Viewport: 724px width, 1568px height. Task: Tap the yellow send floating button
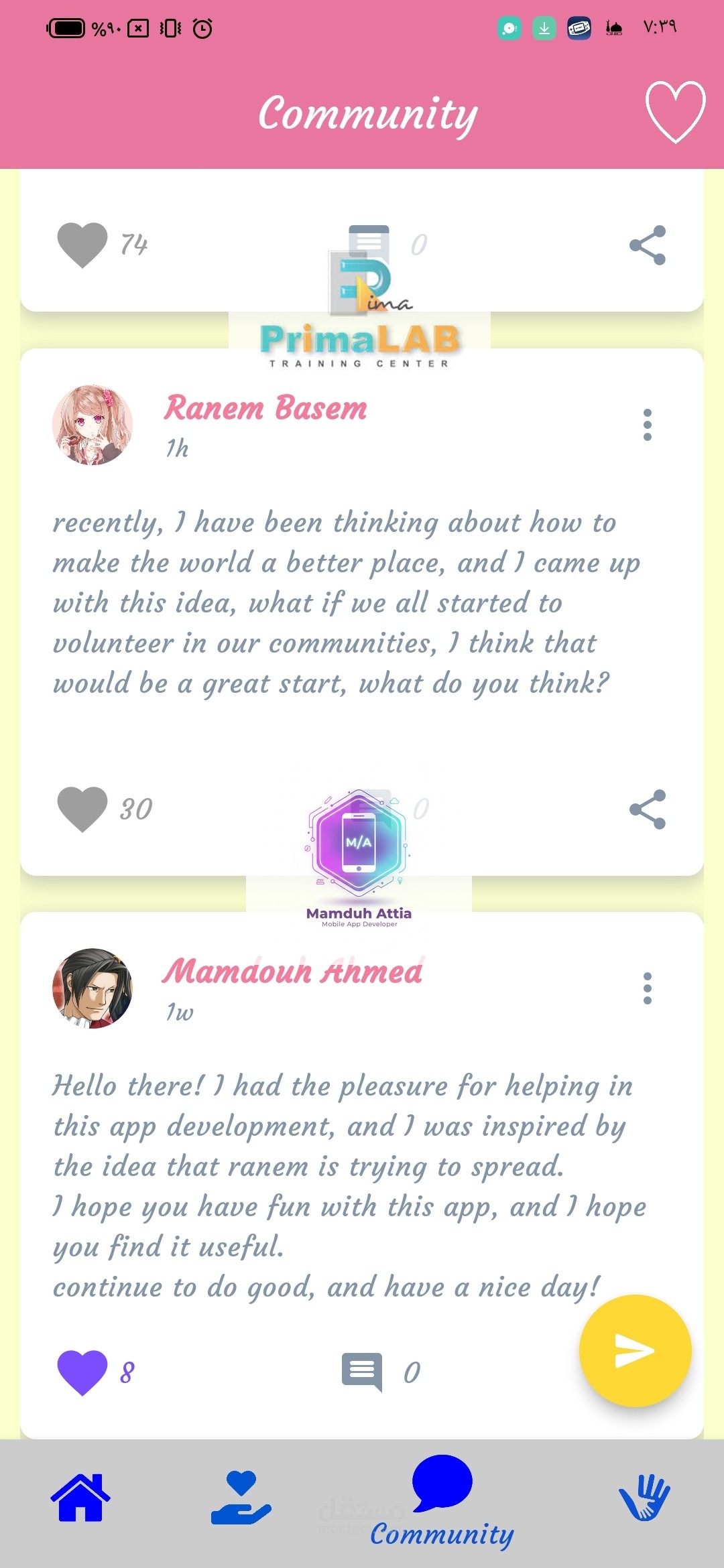click(635, 1351)
